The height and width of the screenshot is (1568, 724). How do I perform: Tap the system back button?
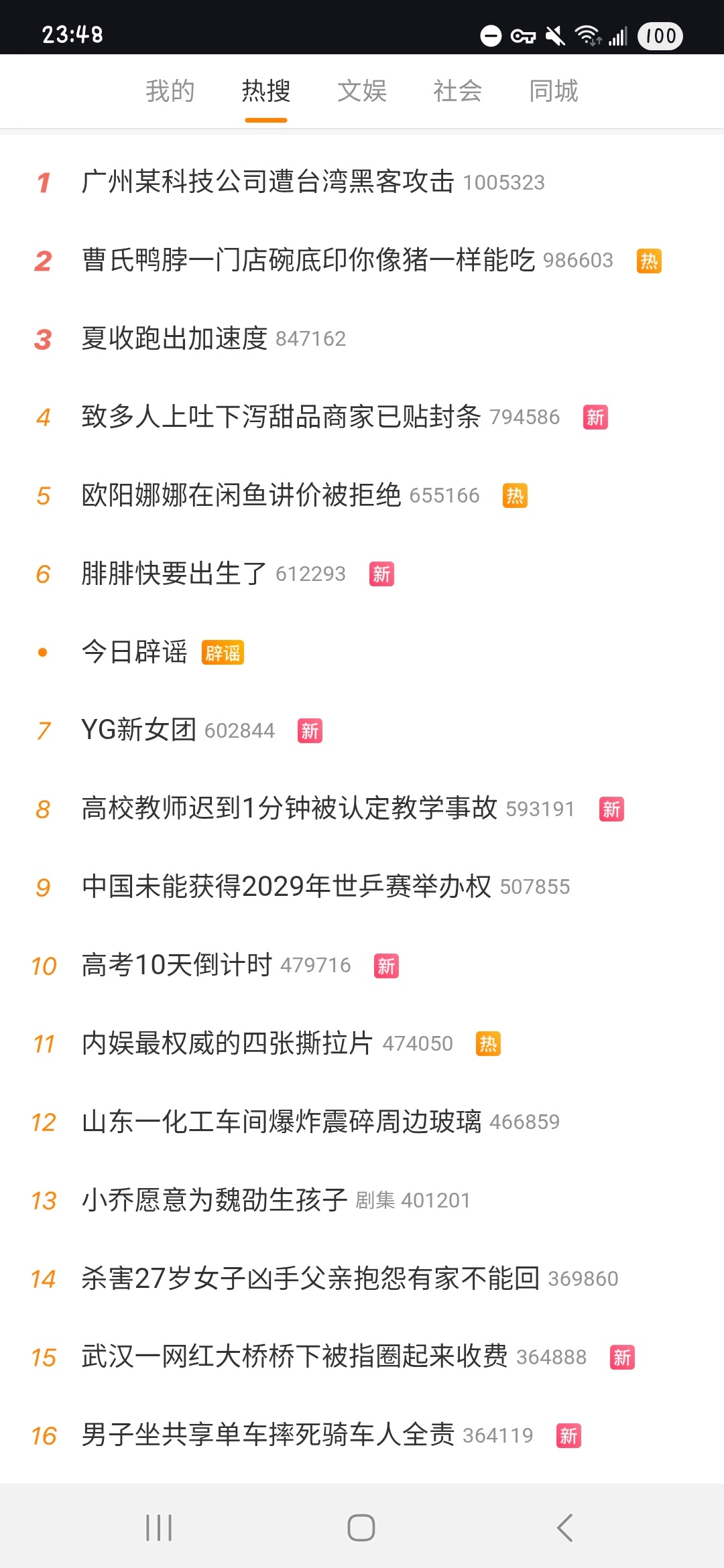coord(564,1528)
